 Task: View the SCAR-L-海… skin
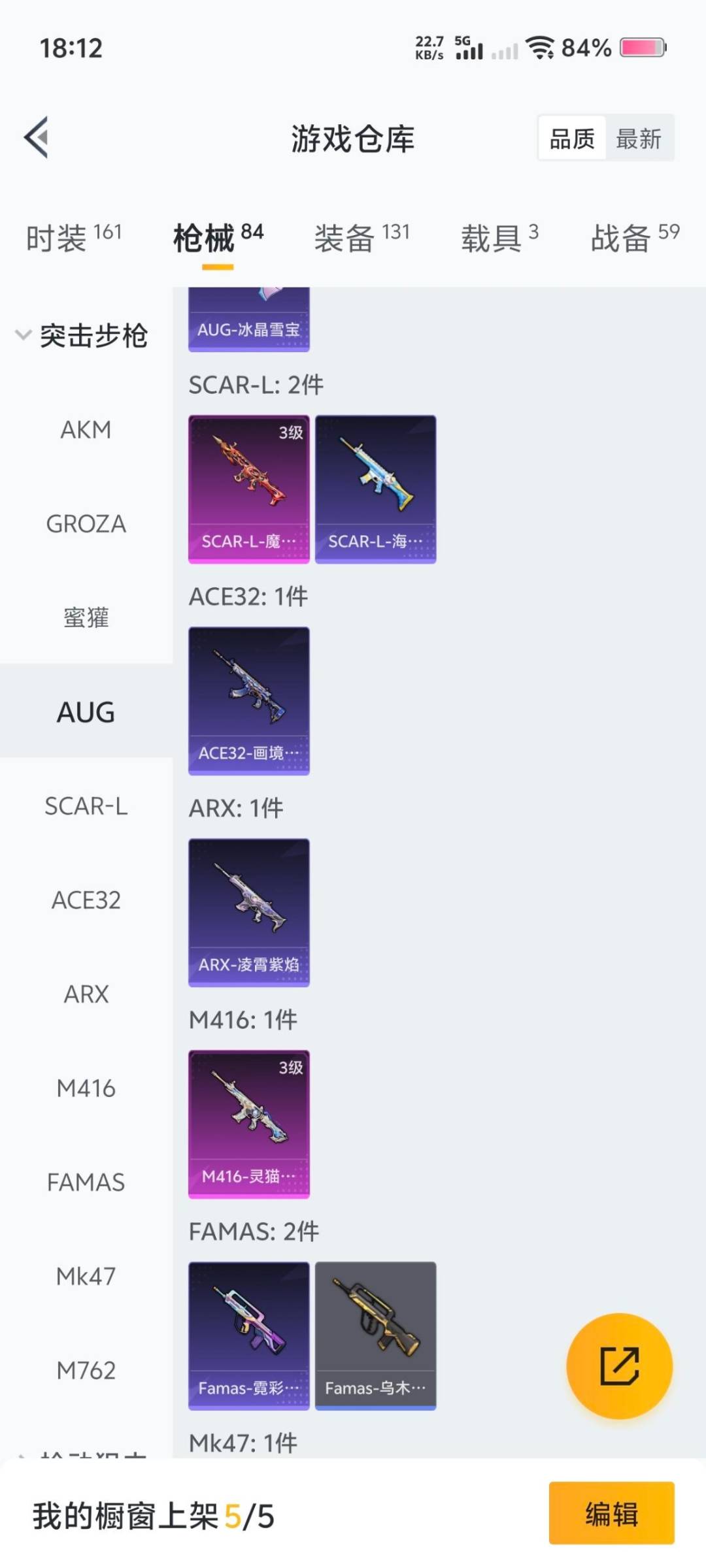(375, 489)
